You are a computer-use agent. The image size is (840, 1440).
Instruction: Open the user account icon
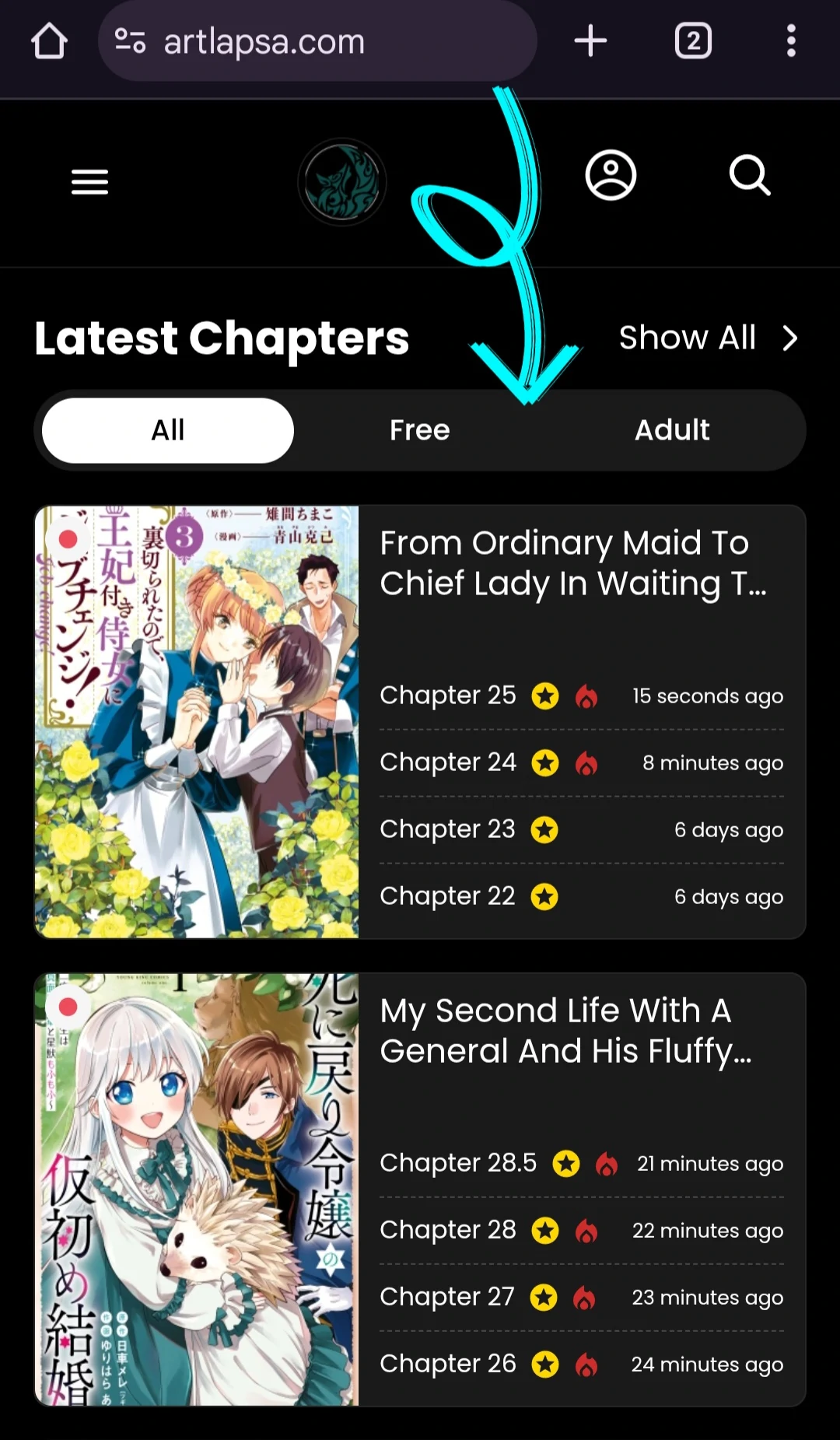[611, 175]
